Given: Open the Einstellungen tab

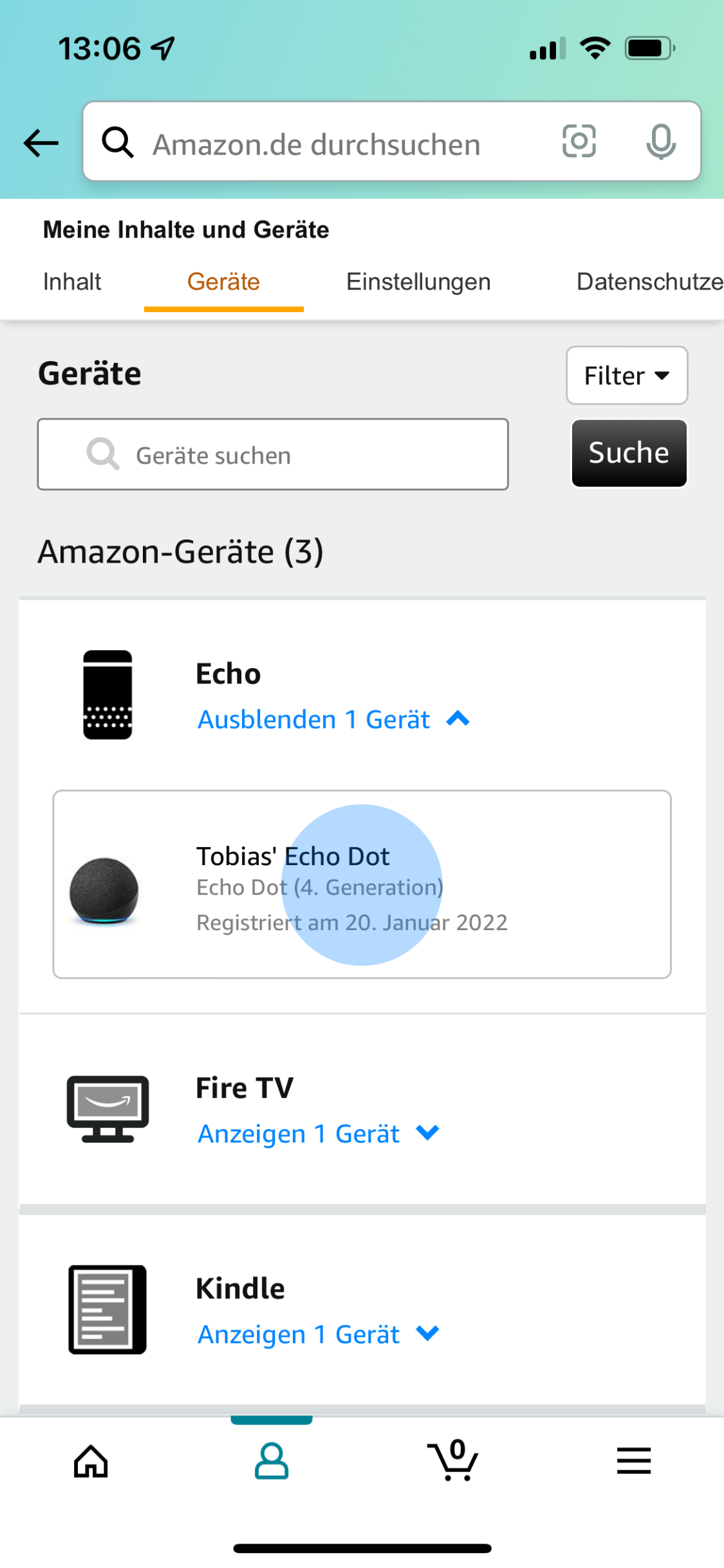Looking at the screenshot, I should point(418,281).
